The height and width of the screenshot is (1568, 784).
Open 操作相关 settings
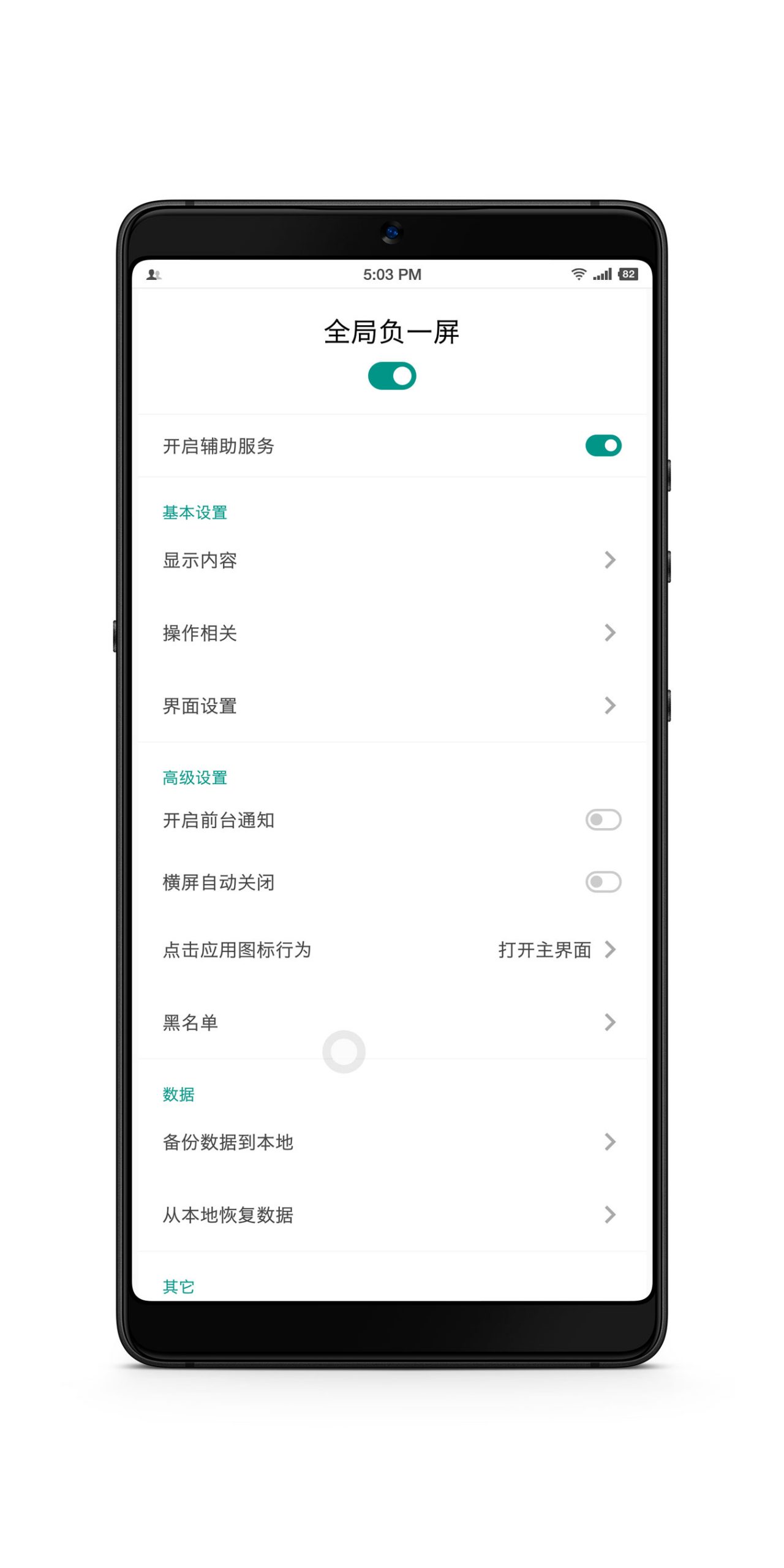coord(391,633)
